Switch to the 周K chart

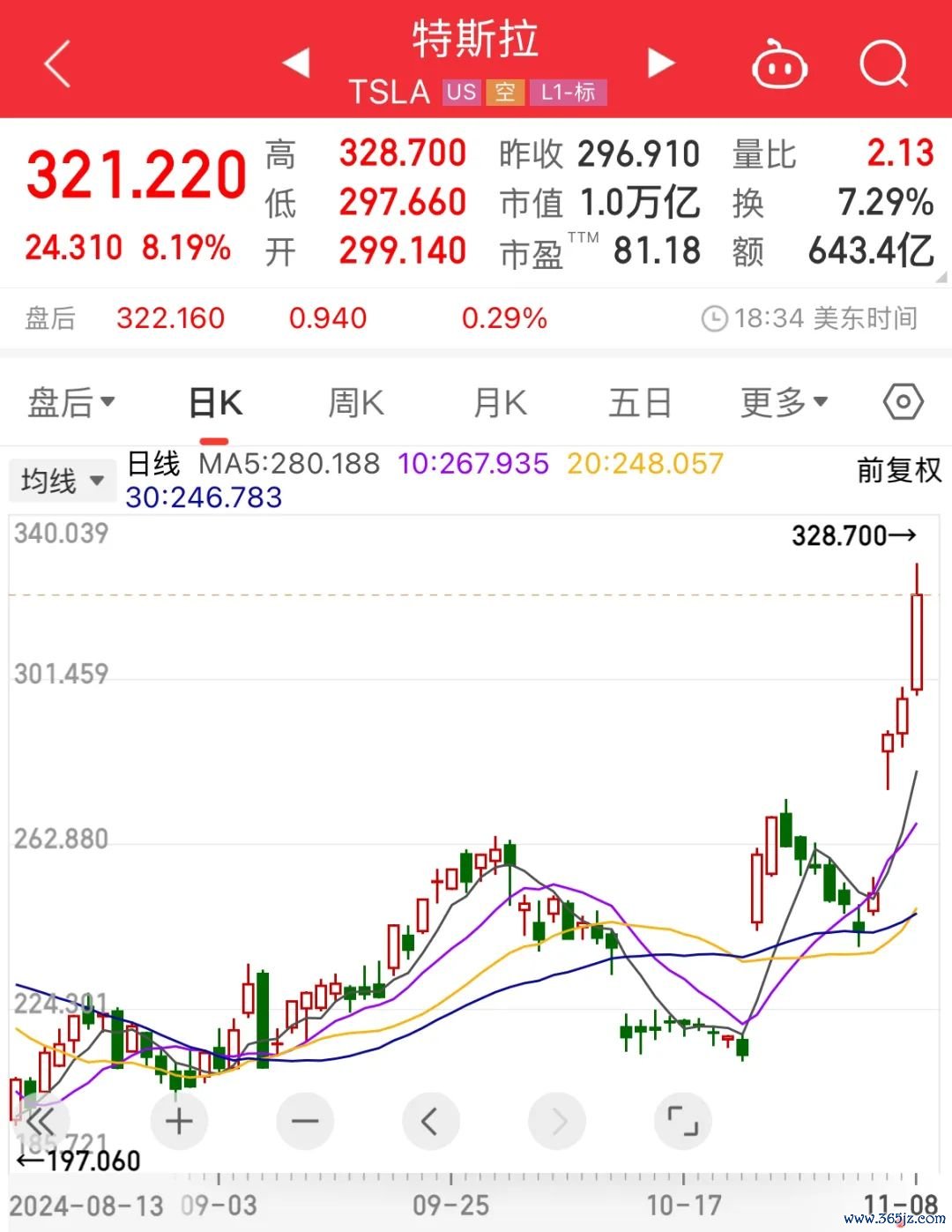tap(355, 403)
